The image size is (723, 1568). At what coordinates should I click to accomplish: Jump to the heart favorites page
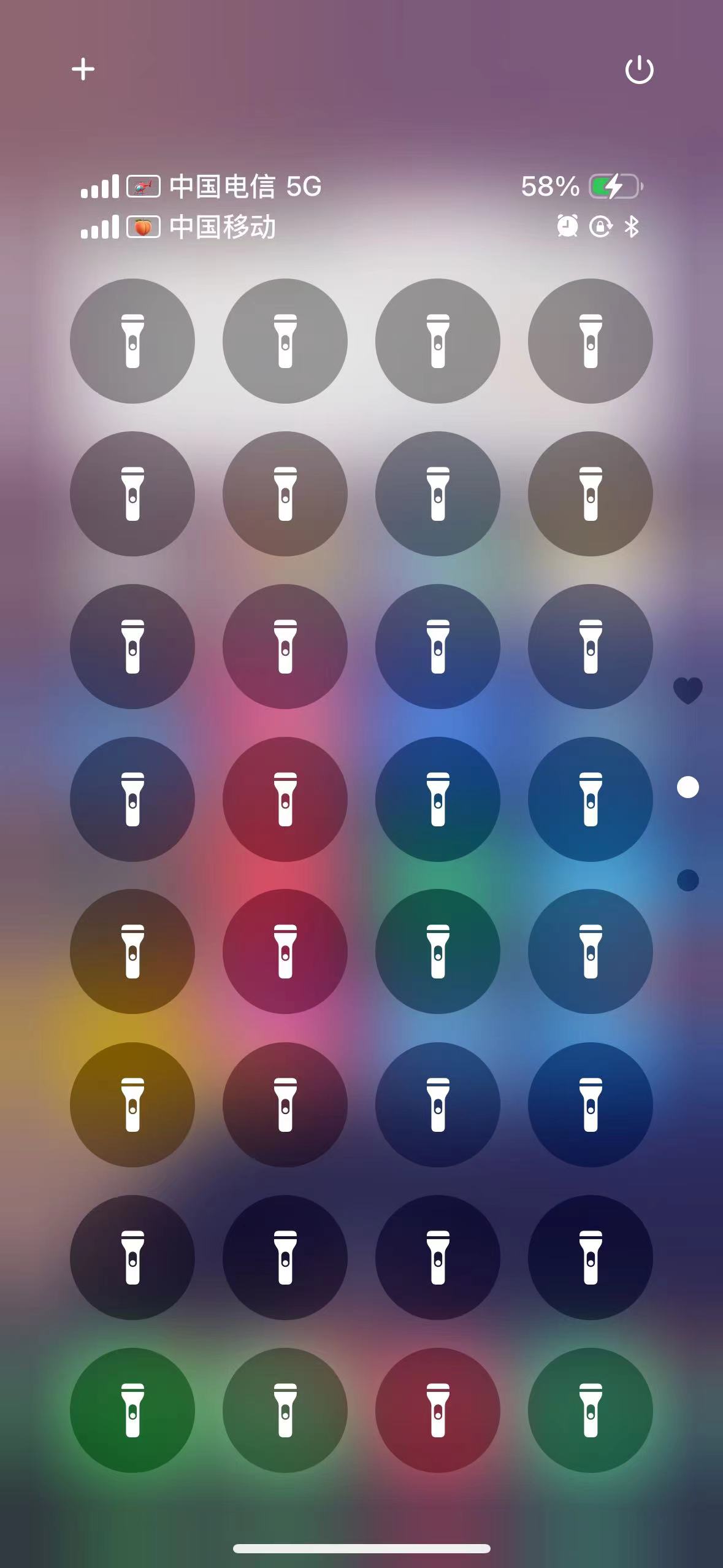(x=687, y=691)
